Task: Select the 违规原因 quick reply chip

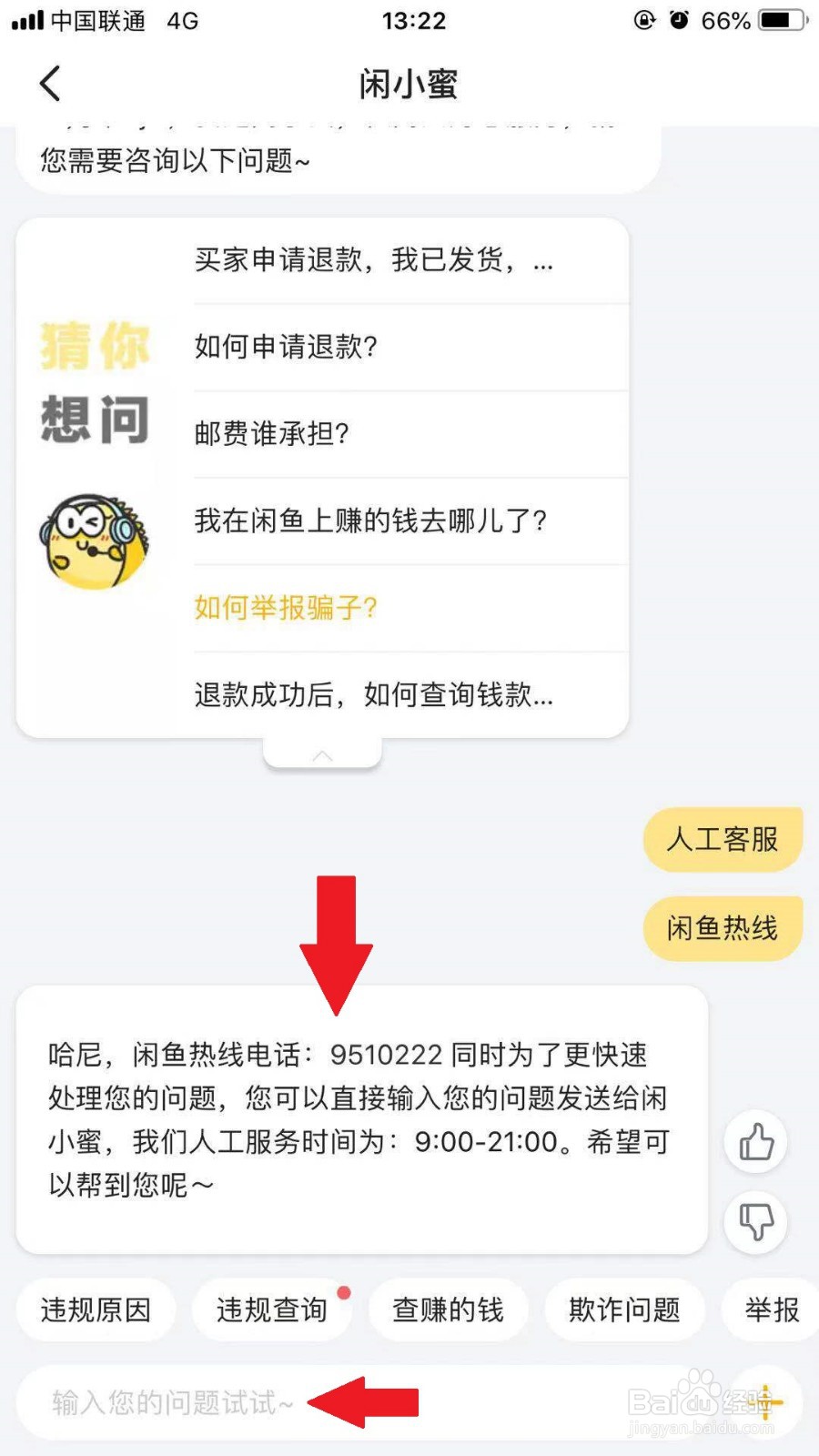Action: click(95, 1309)
